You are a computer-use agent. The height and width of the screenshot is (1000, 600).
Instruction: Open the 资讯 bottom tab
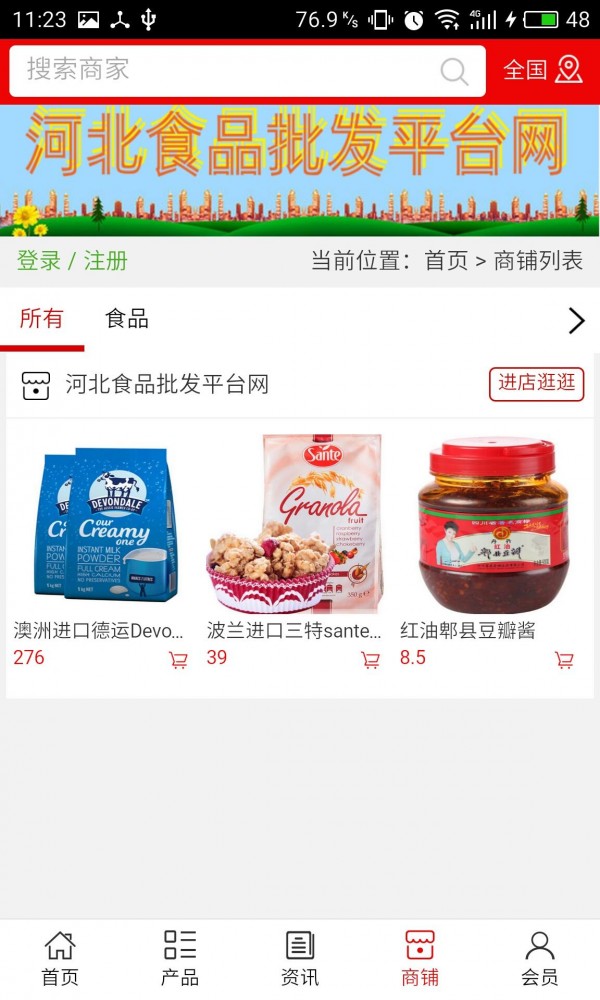(300, 958)
